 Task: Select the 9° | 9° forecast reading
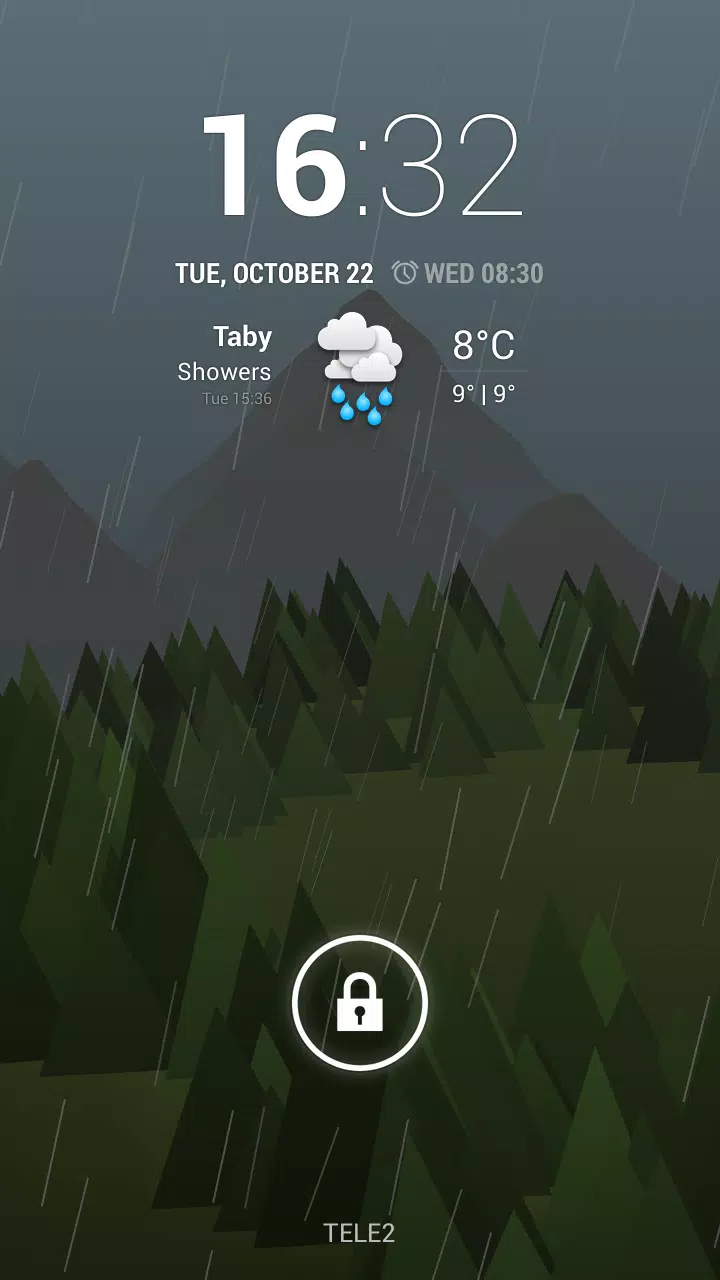(x=484, y=395)
